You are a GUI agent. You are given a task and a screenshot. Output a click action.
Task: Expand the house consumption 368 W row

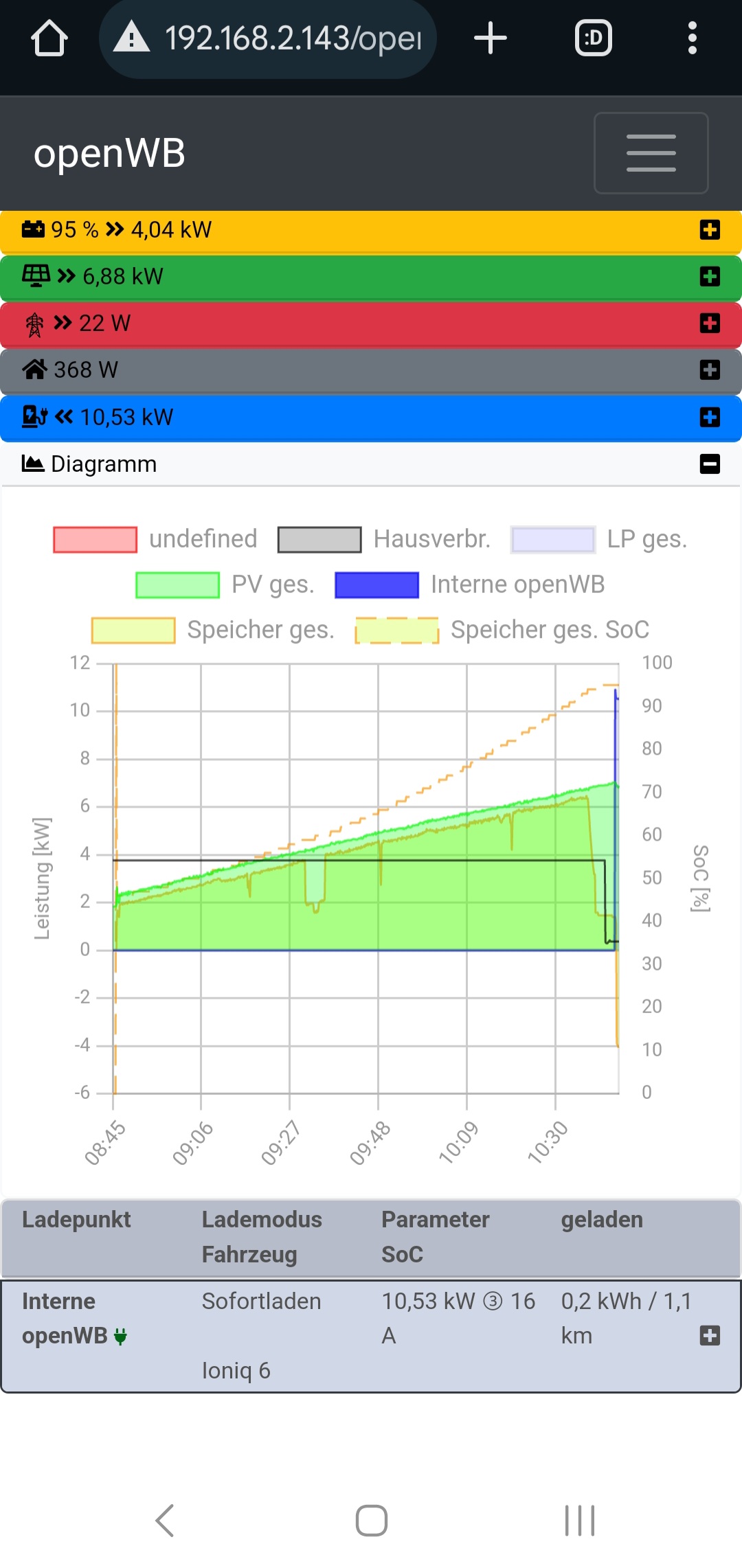pyautogui.click(x=710, y=370)
